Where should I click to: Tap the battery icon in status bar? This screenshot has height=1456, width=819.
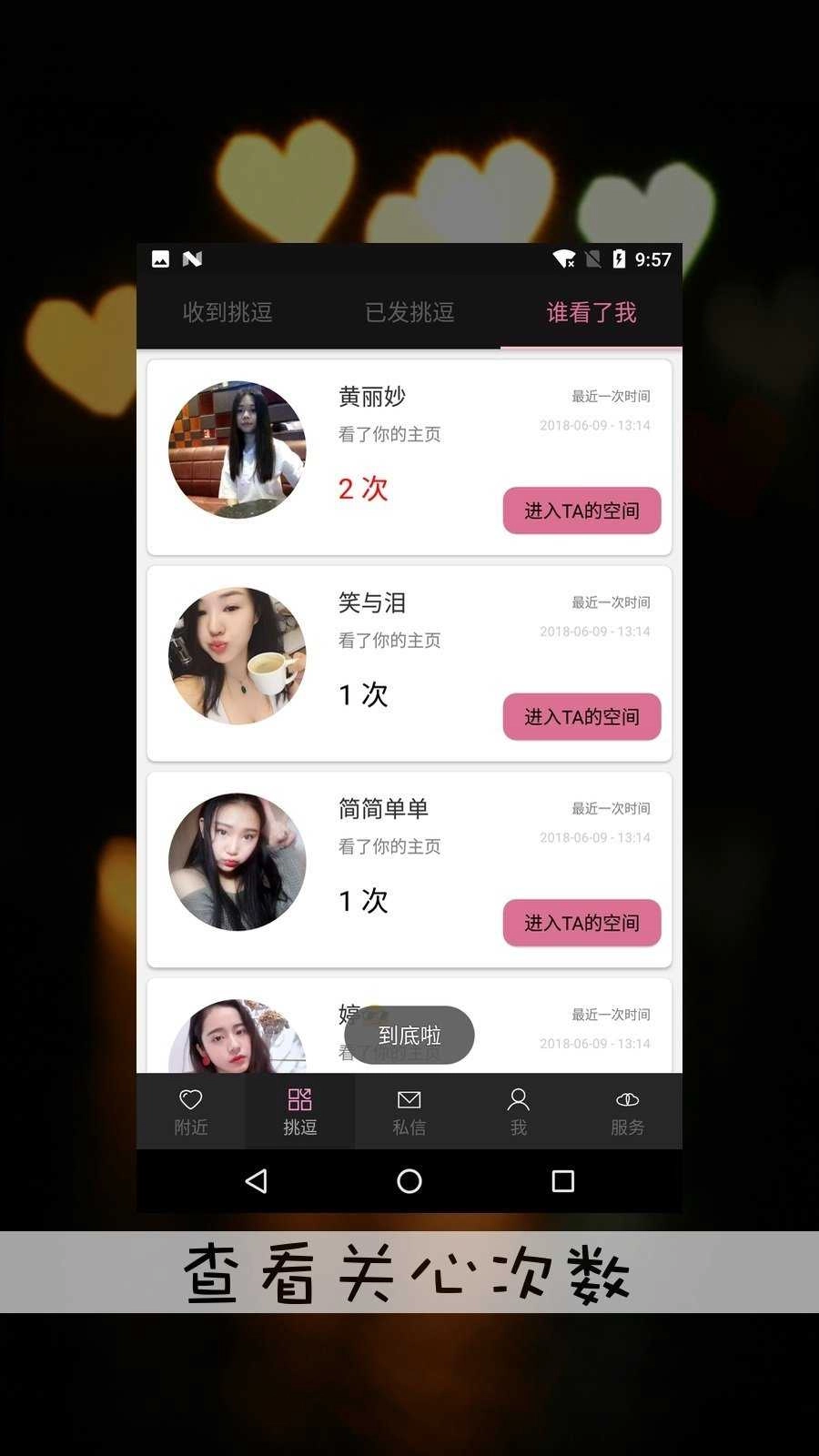pos(621,258)
